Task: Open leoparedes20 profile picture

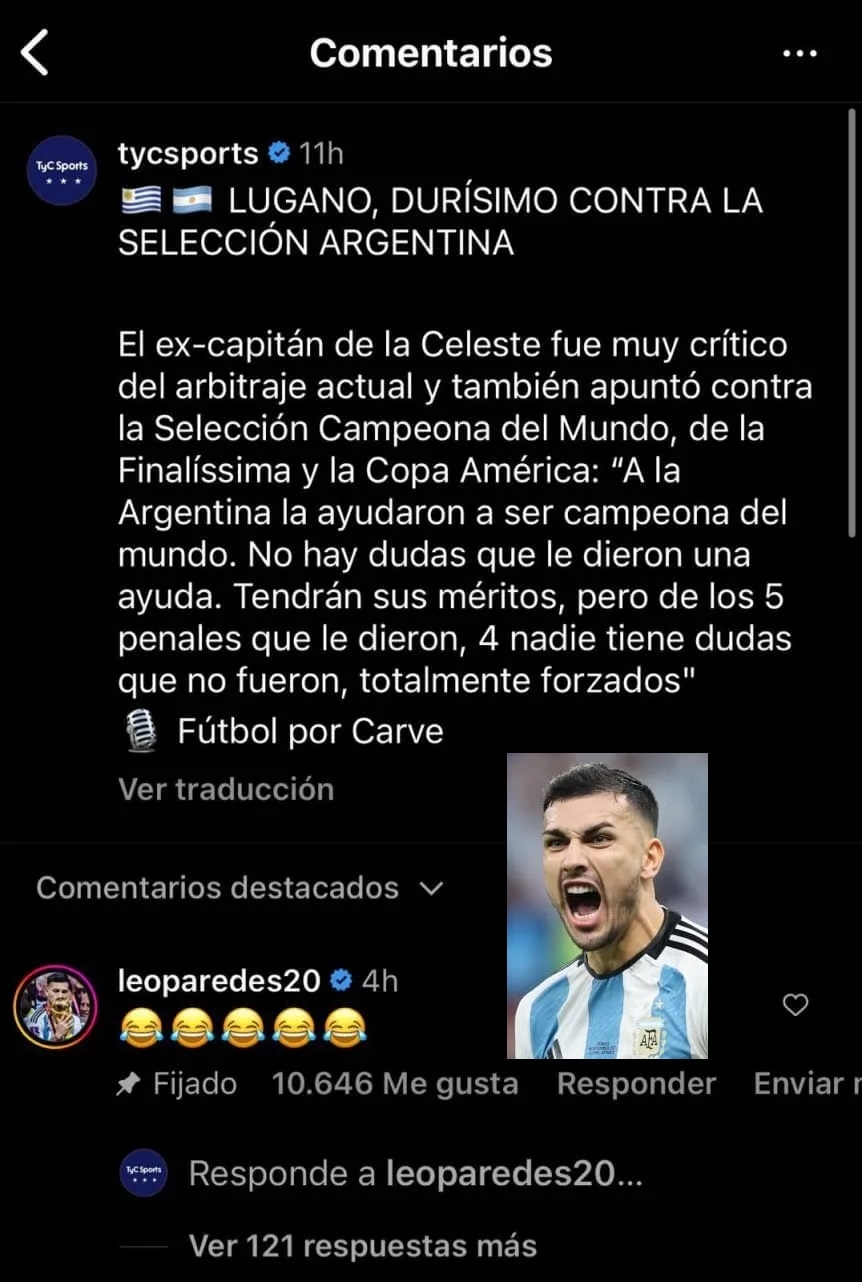Action: tap(55, 1006)
